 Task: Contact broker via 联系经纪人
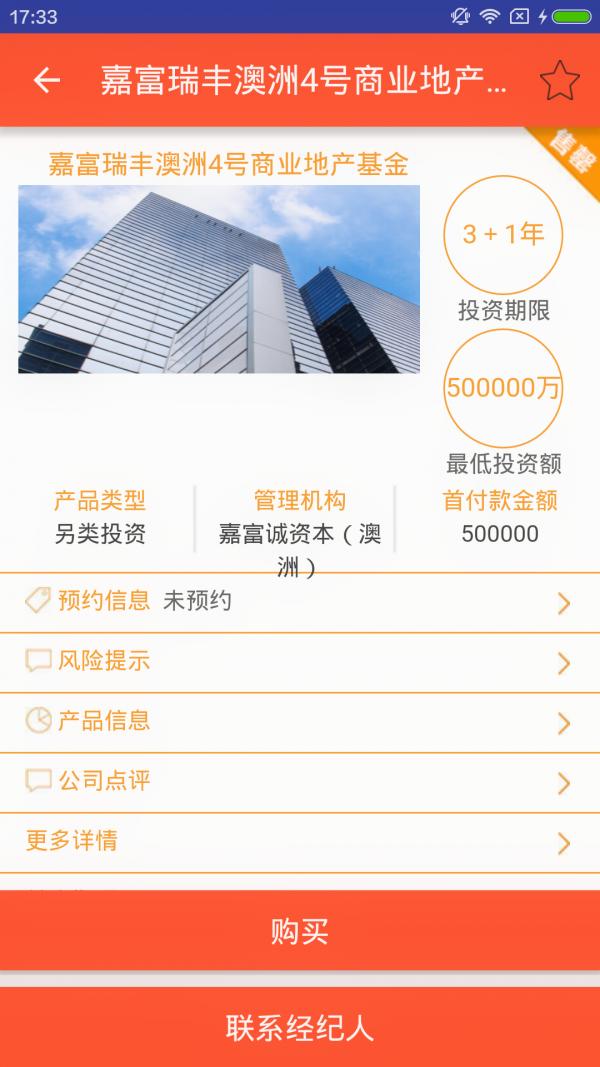tap(299, 1028)
